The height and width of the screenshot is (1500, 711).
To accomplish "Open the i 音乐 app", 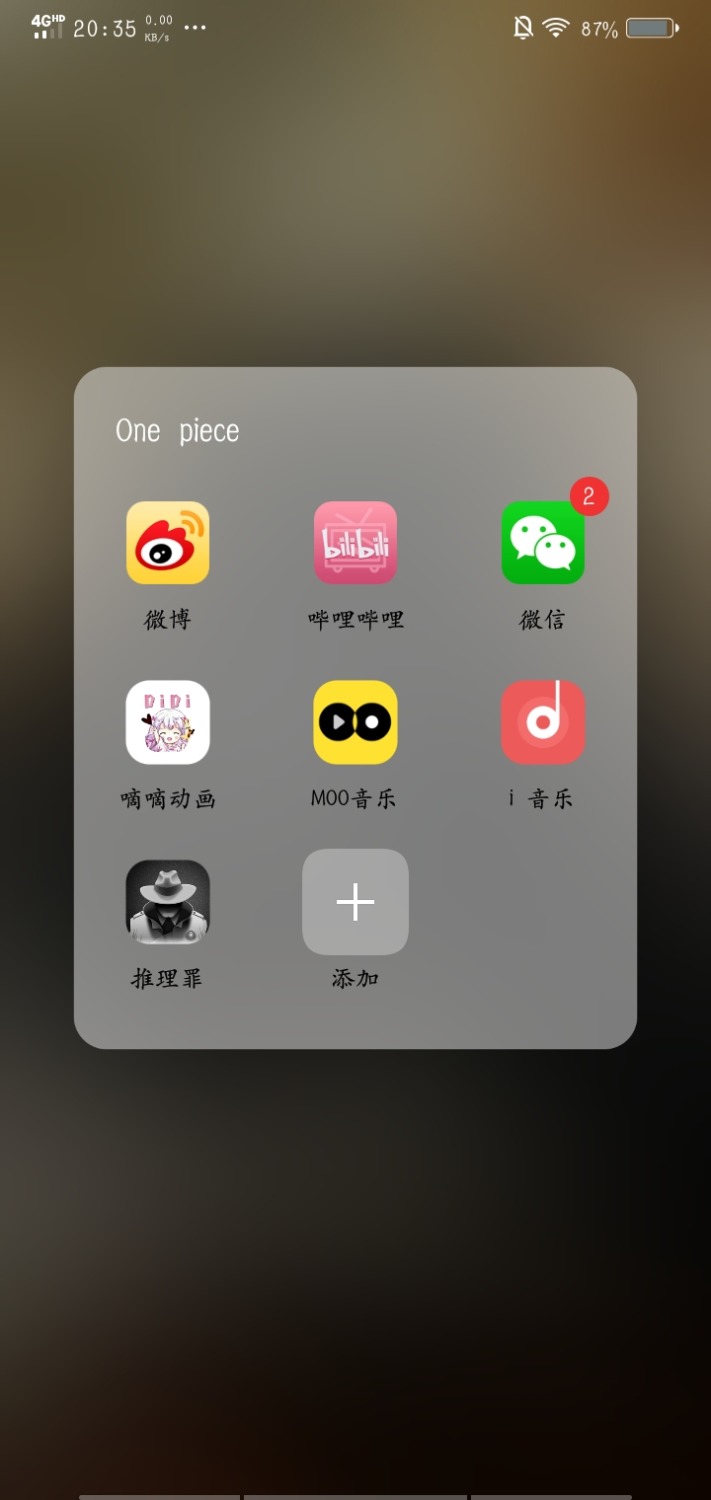I will tap(542, 722).
